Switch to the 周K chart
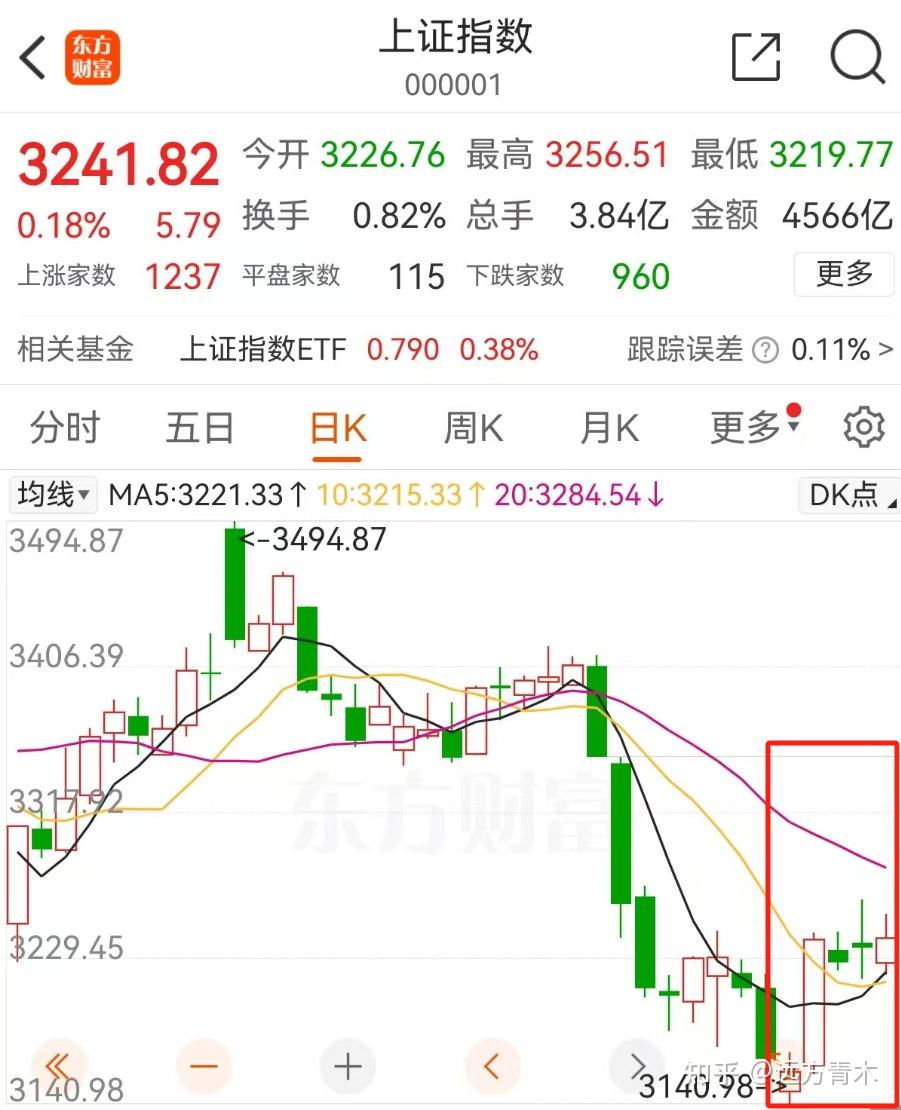 point(472,429)
